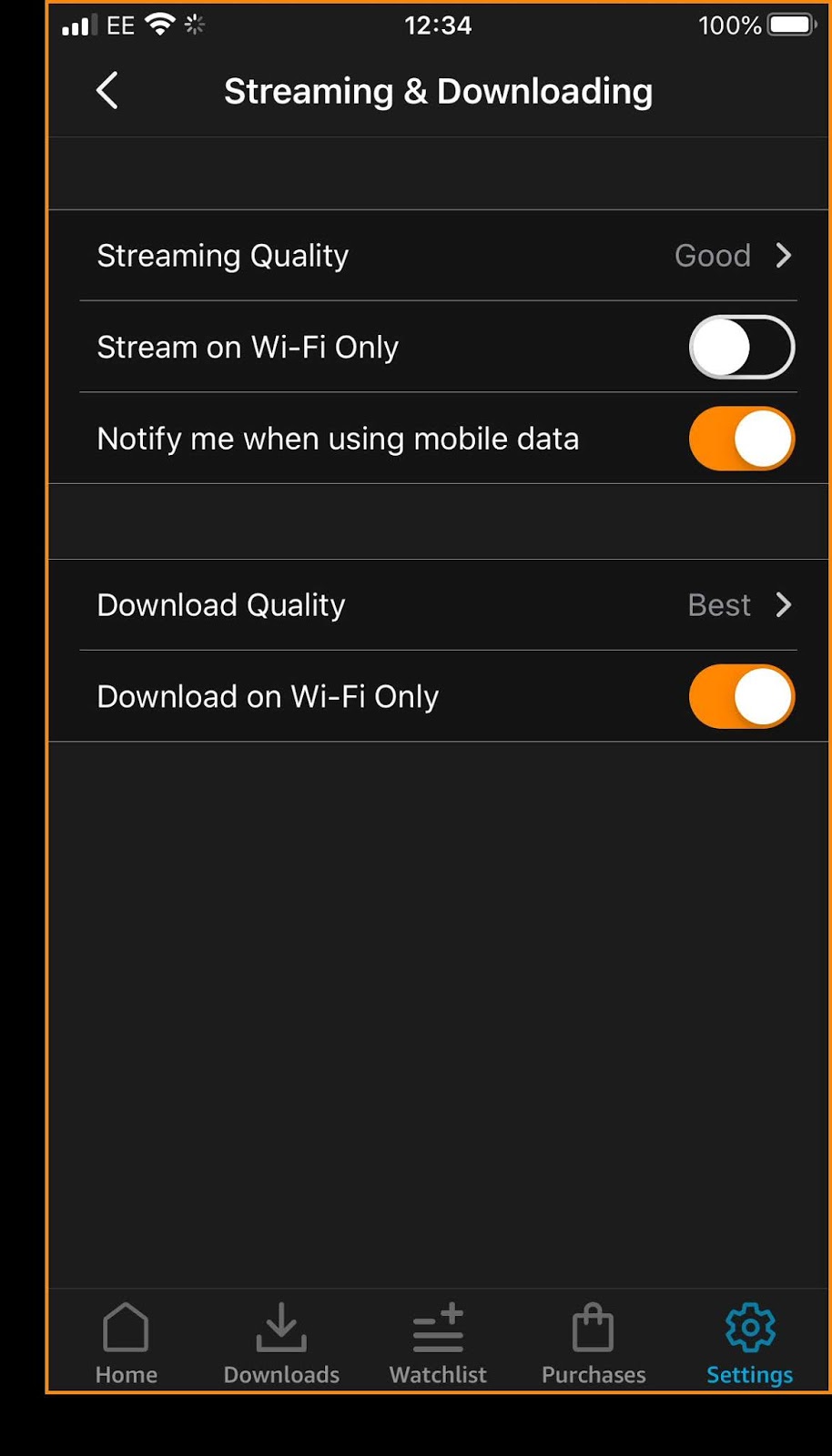Turn off mobile data usage notifications
This screenshot has width=832, height=1456.
pyautogui.click(x=741, y=439)
